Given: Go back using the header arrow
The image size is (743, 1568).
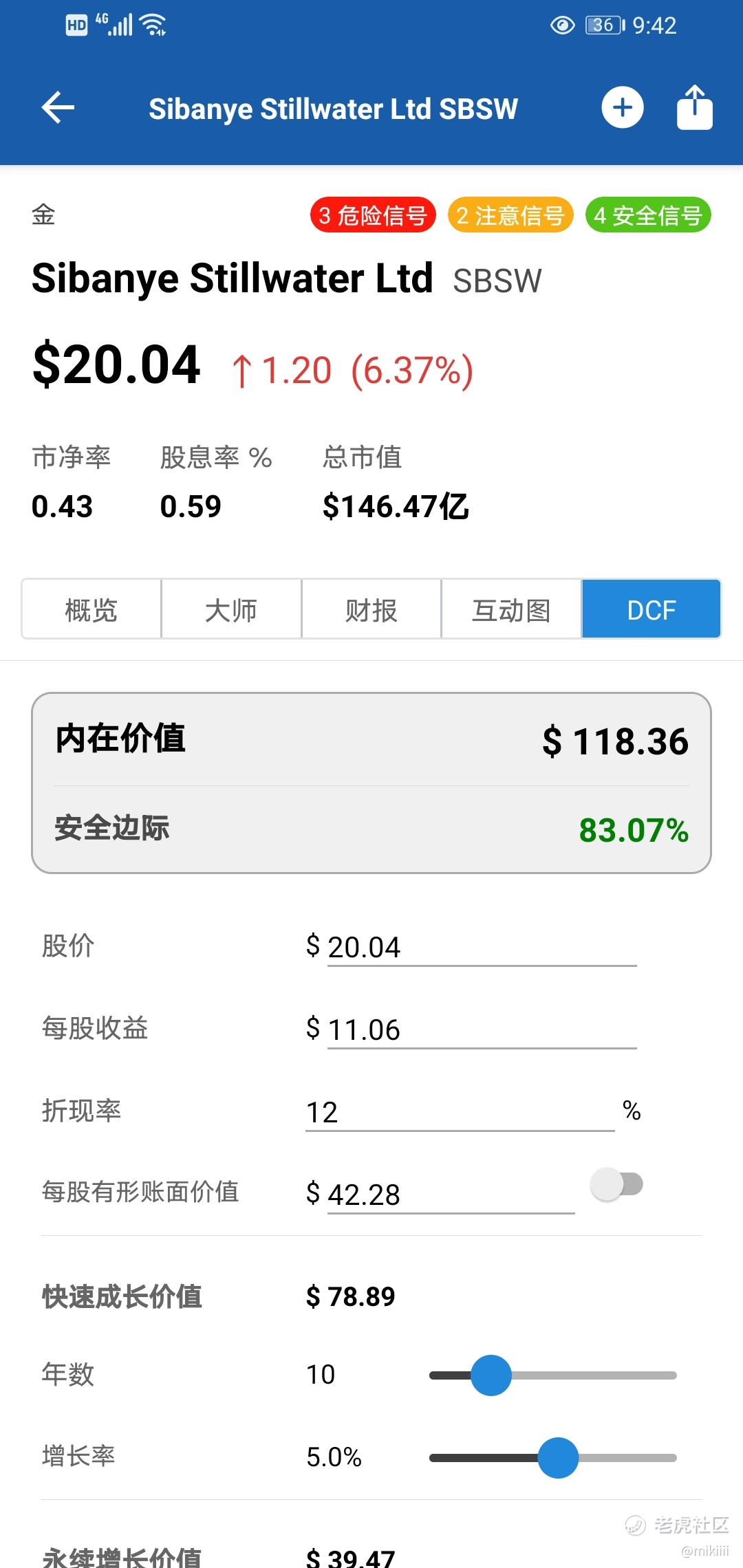Looking at the screenshot, I should coord(58,108).
